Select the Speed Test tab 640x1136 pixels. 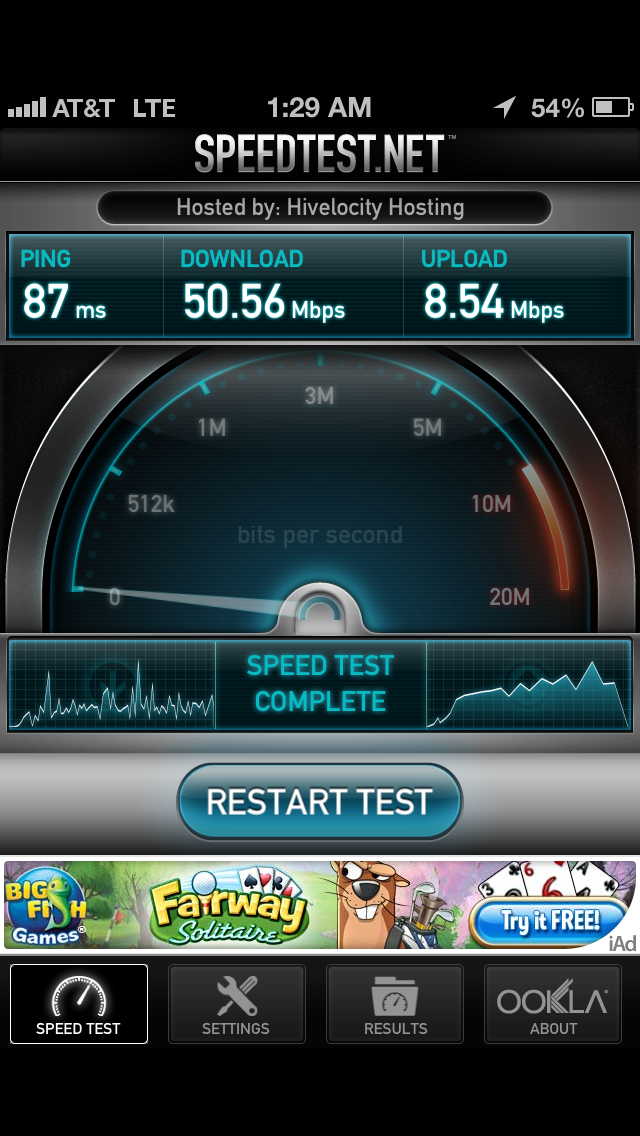(x=79, y=1003)
